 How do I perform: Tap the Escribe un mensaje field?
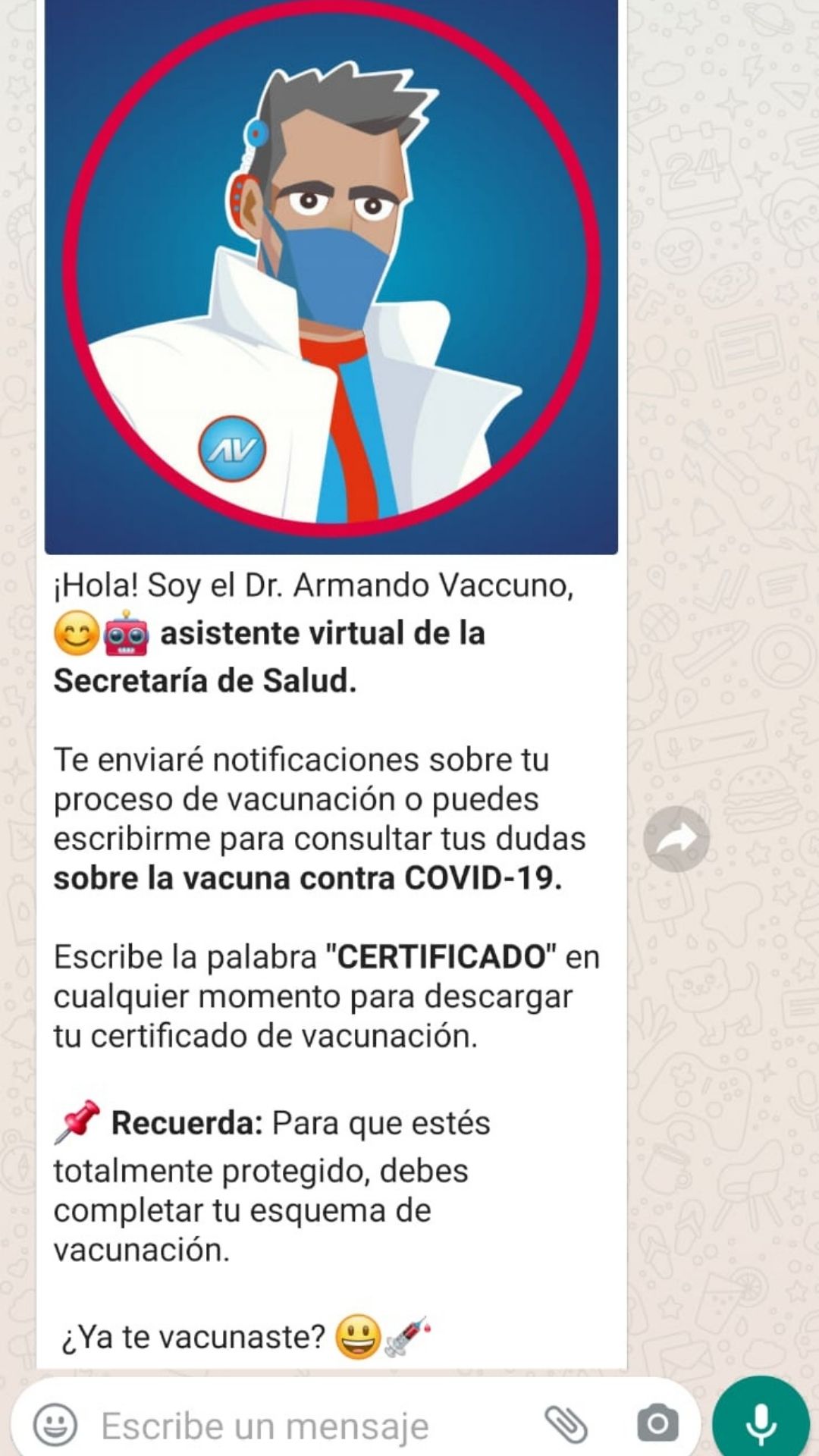[303, 1425]
